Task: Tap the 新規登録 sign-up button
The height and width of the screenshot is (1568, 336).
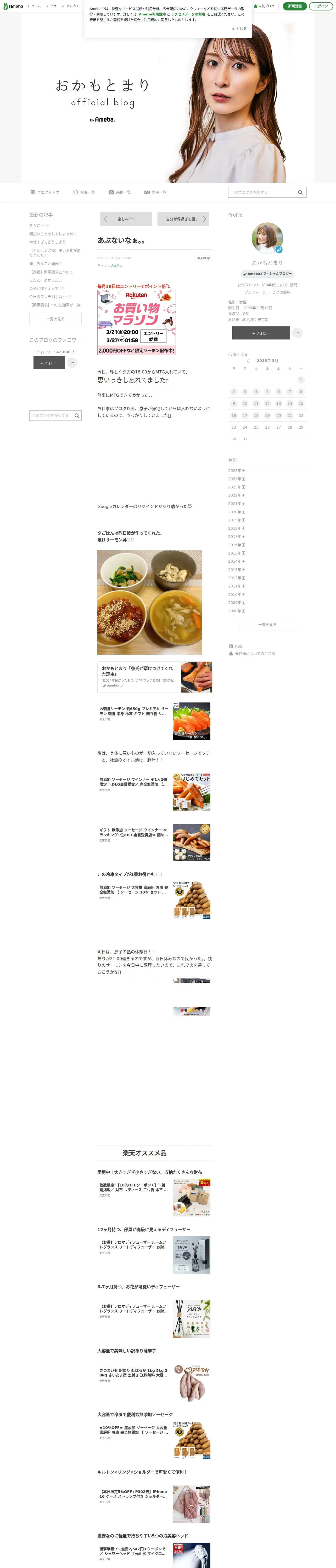Action: pyautogui.click(x=295, y=6)
